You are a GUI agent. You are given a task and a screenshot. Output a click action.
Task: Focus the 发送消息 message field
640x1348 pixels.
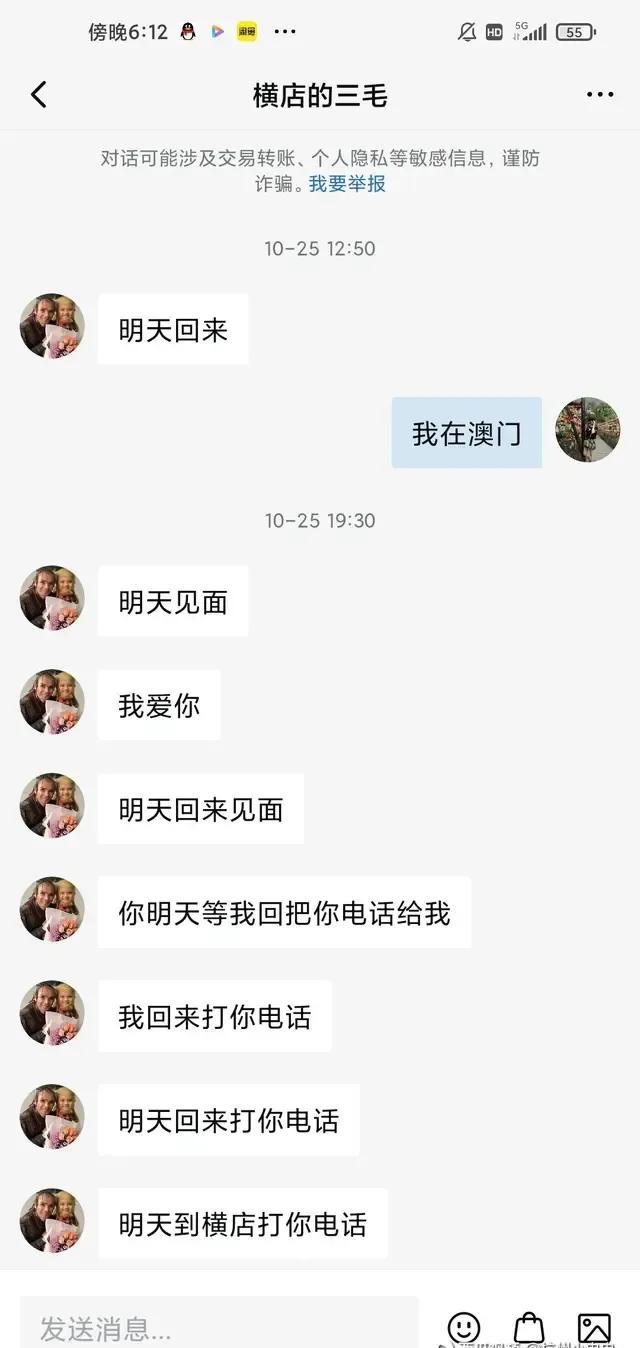(220, 1327)
